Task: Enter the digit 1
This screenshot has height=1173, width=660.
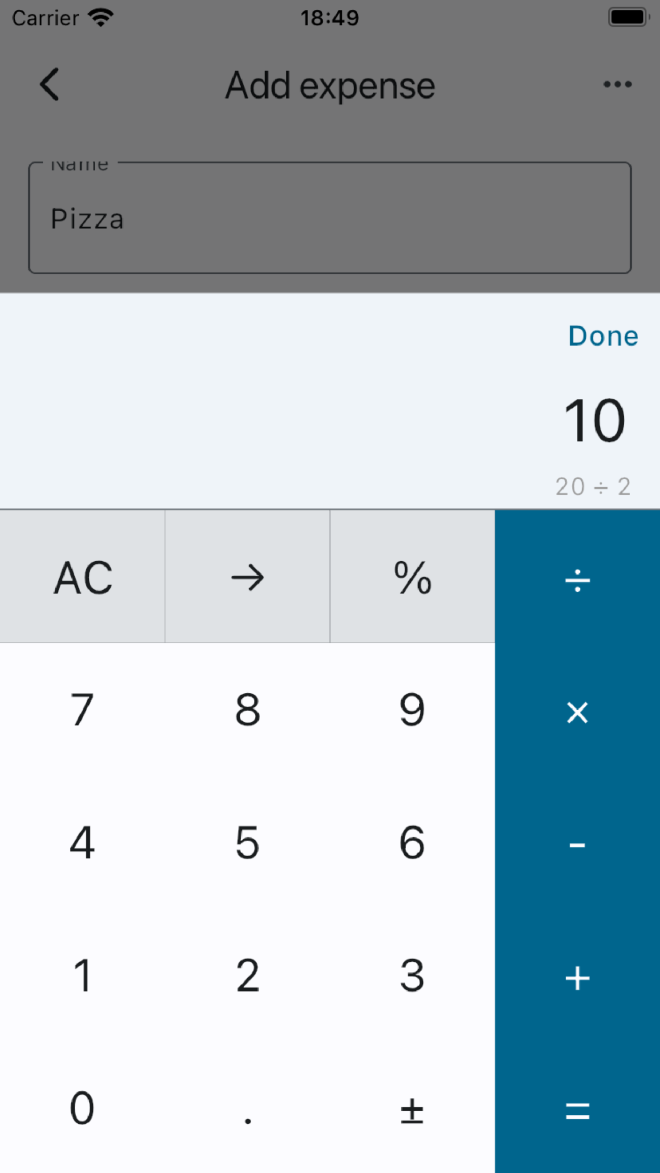Action: click(x=82, y=976)
